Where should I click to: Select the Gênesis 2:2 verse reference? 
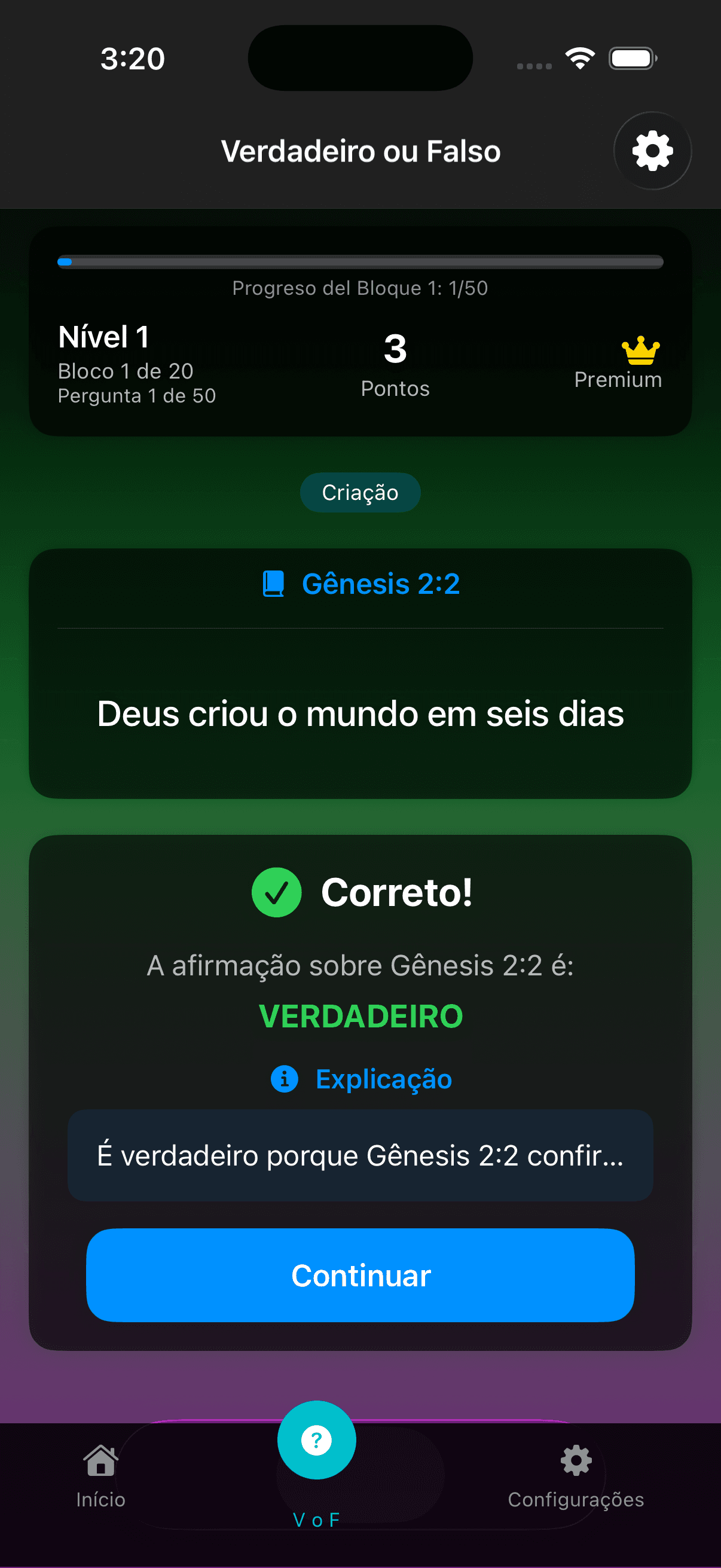(x=380, y=582)
